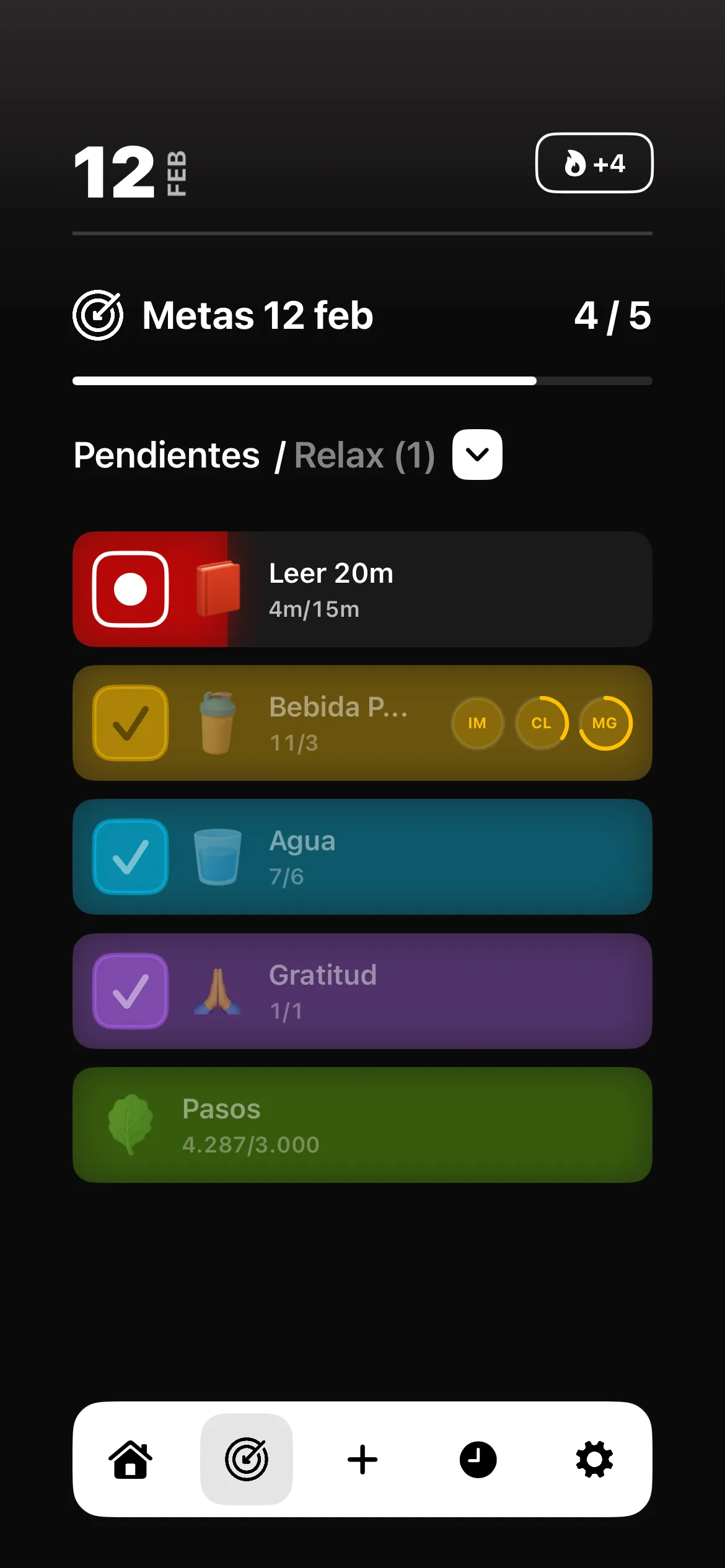Tap the CL badge on Bebida card

[x=541, y=723]
